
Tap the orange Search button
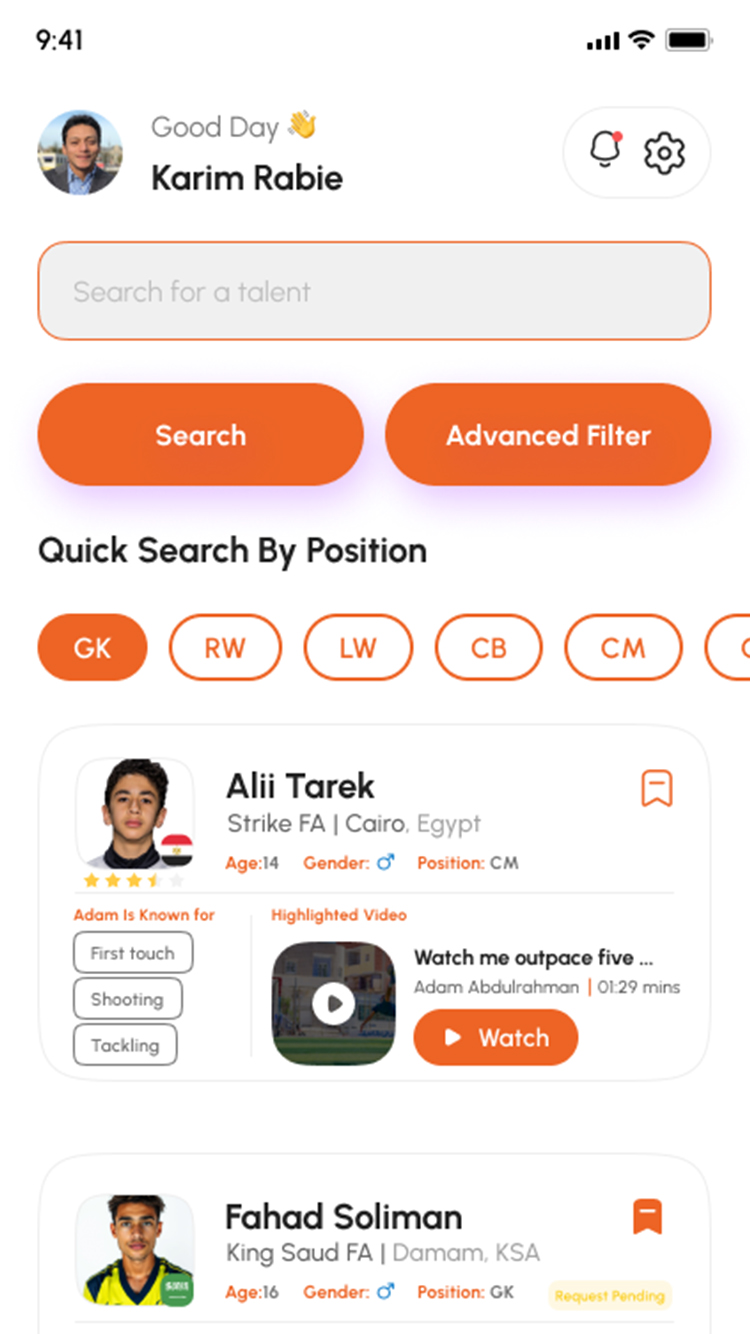tap(200, 435)
